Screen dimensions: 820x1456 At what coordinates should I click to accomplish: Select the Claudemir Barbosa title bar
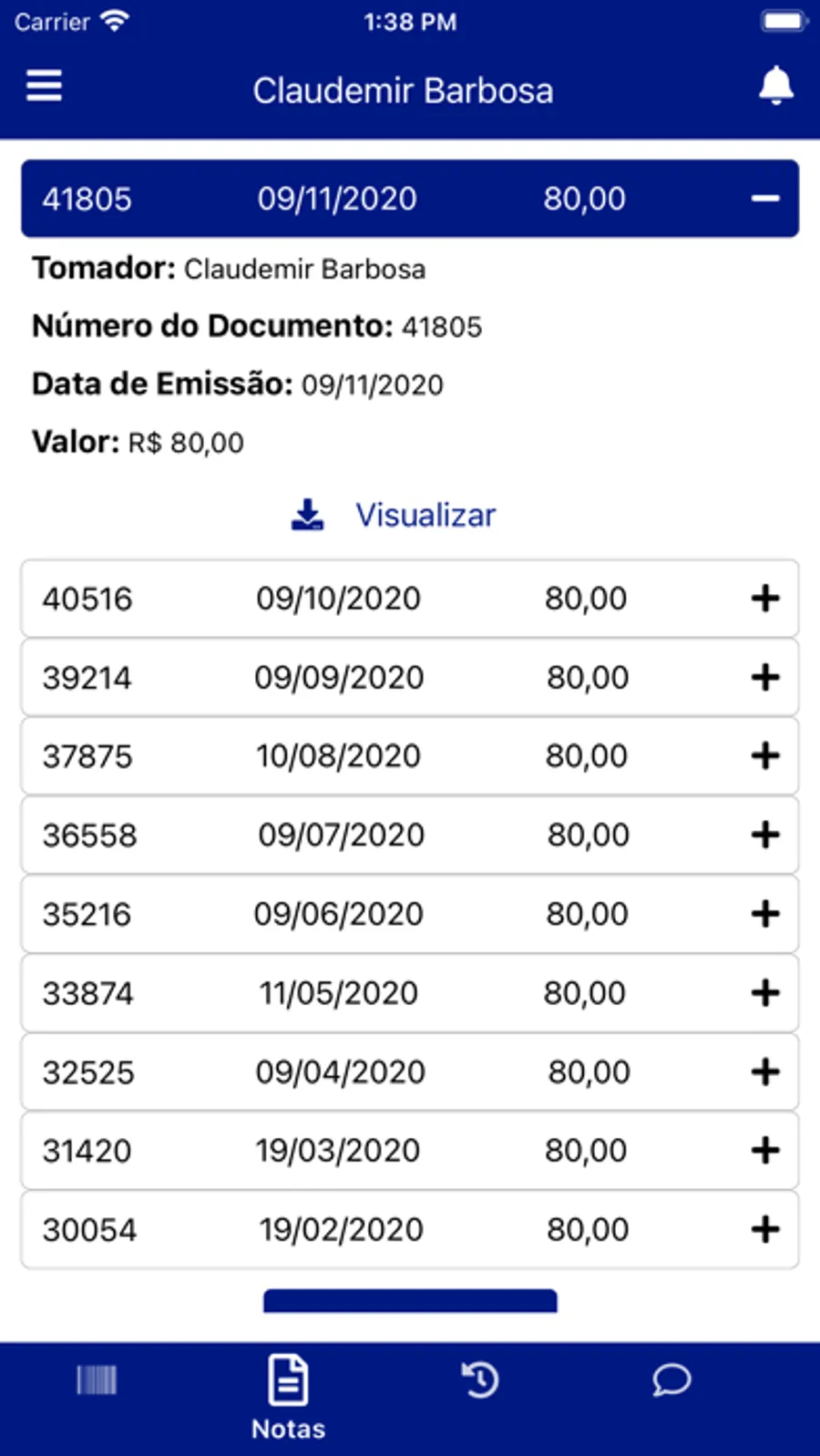pyautogui.click(x=404, y=88)
